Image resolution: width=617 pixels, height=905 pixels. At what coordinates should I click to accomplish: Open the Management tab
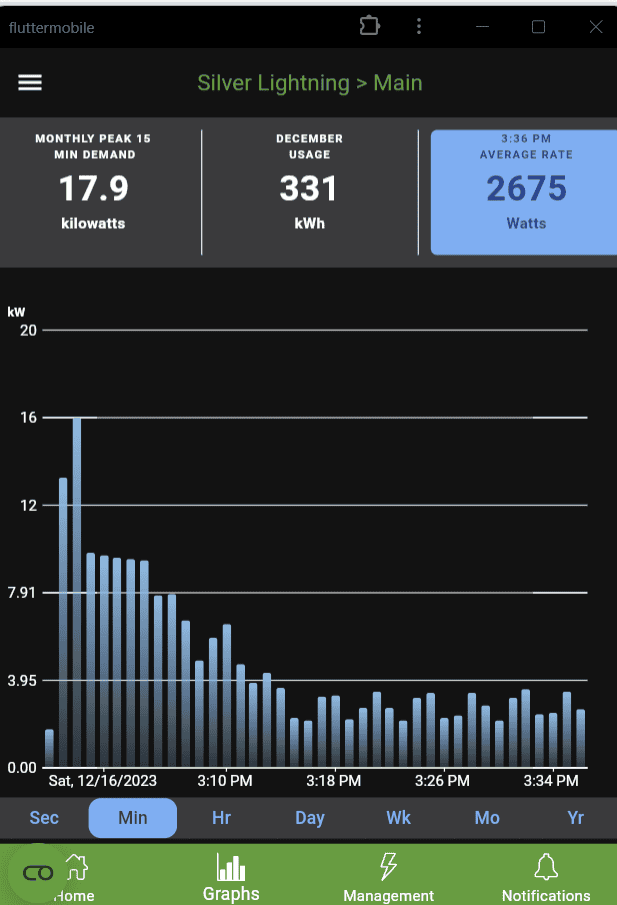388,877
